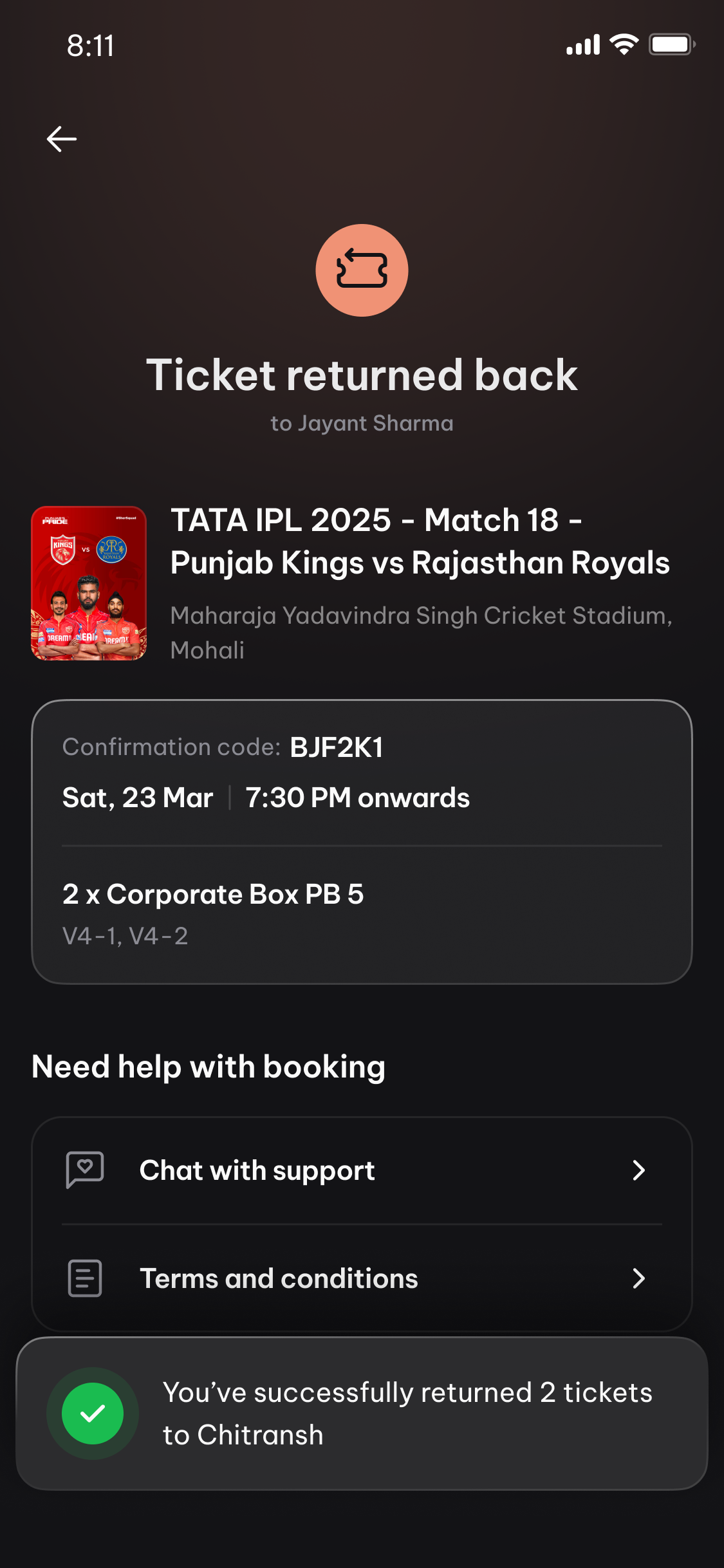Viewport: 724px width, 1568px height.
Task: Open Terms and conditions
Action: coord(362,1278)
